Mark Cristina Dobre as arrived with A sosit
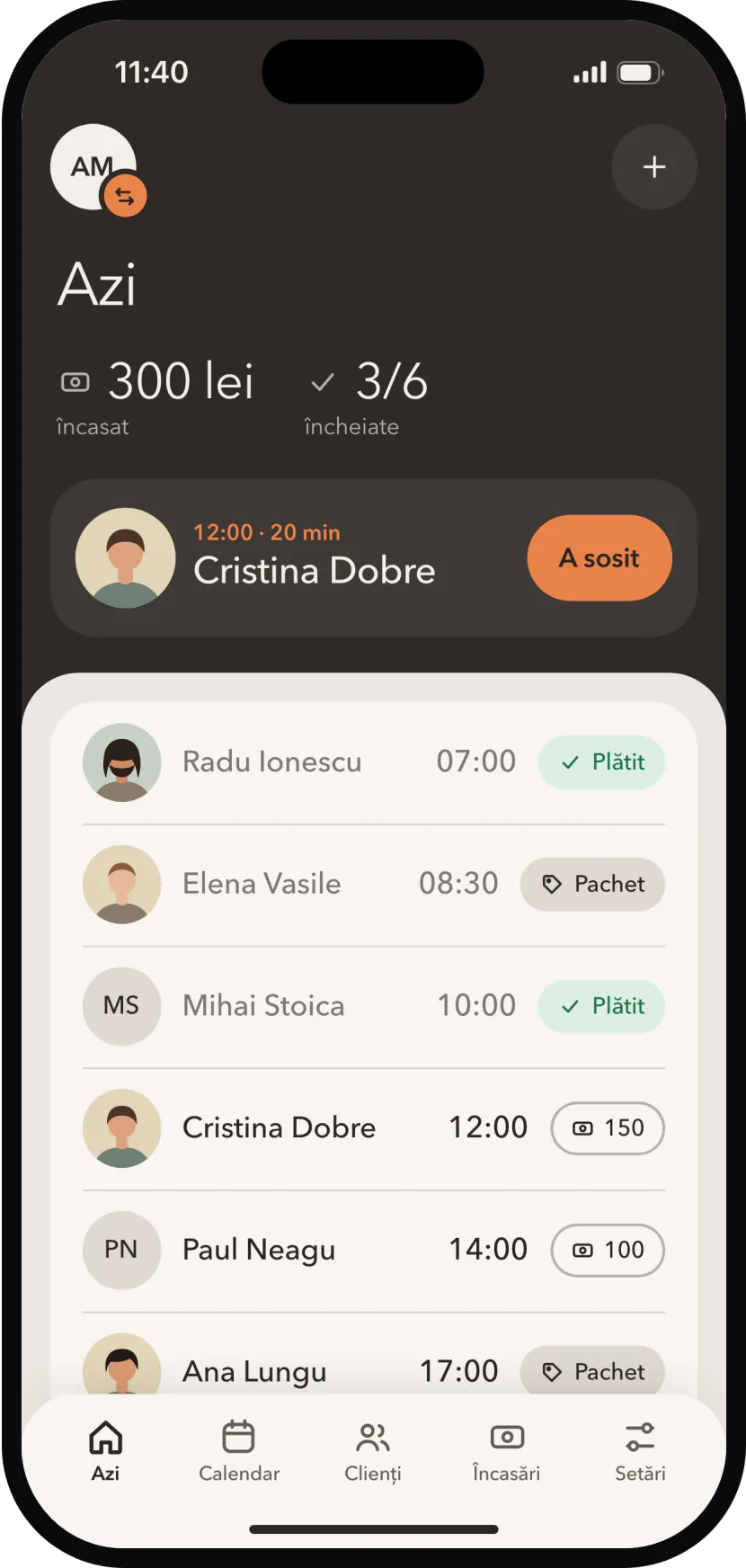 click(x=599, y=558)
